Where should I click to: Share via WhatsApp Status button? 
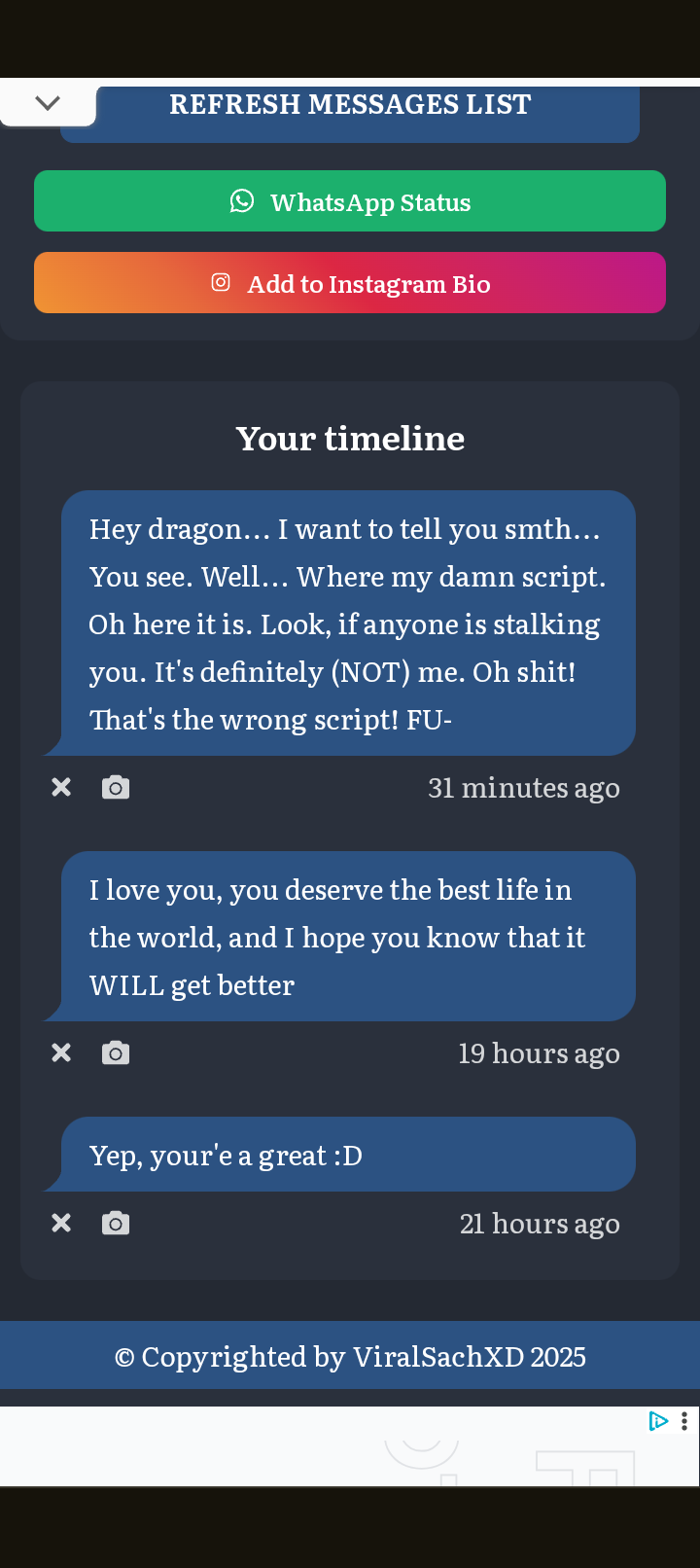(x=350, y=201)
